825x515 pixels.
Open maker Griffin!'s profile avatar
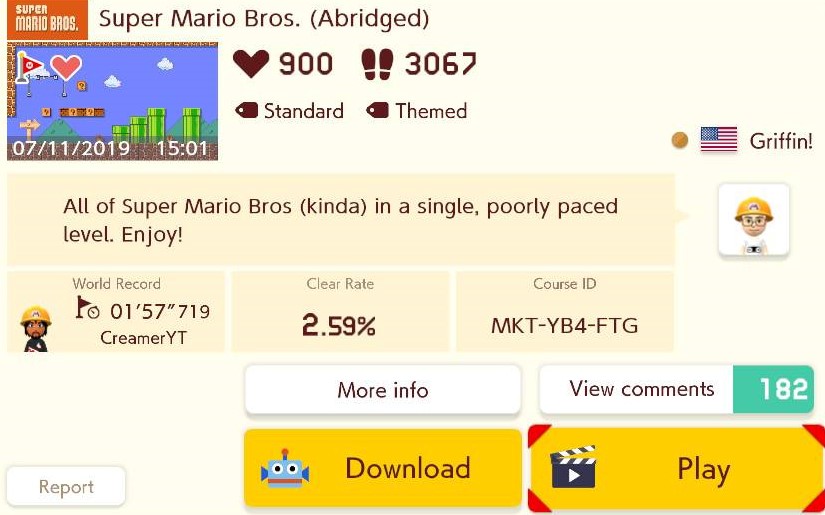[x=753, y=219]
